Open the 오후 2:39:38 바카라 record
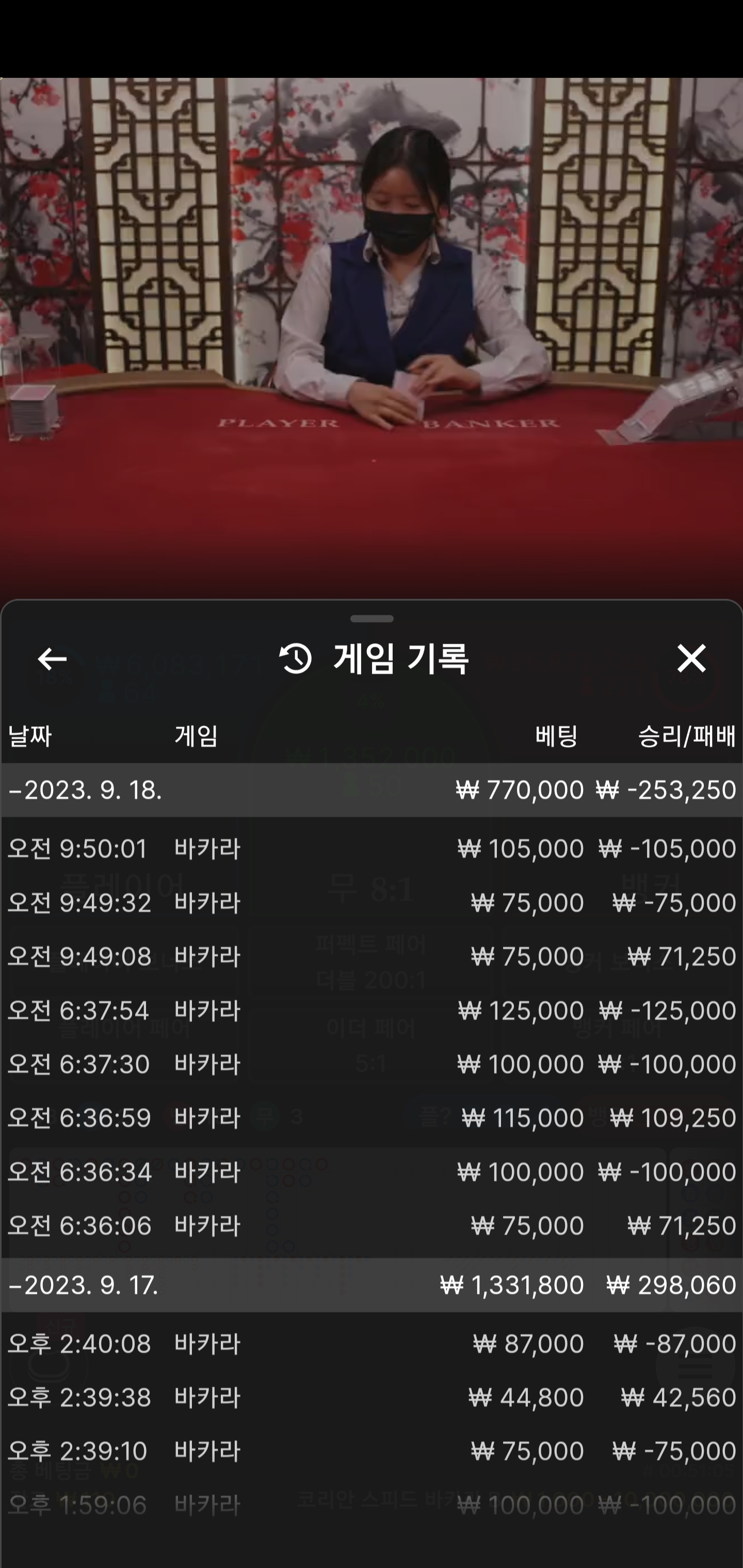The image size is (743, 1568). (x=372, y=1397)
